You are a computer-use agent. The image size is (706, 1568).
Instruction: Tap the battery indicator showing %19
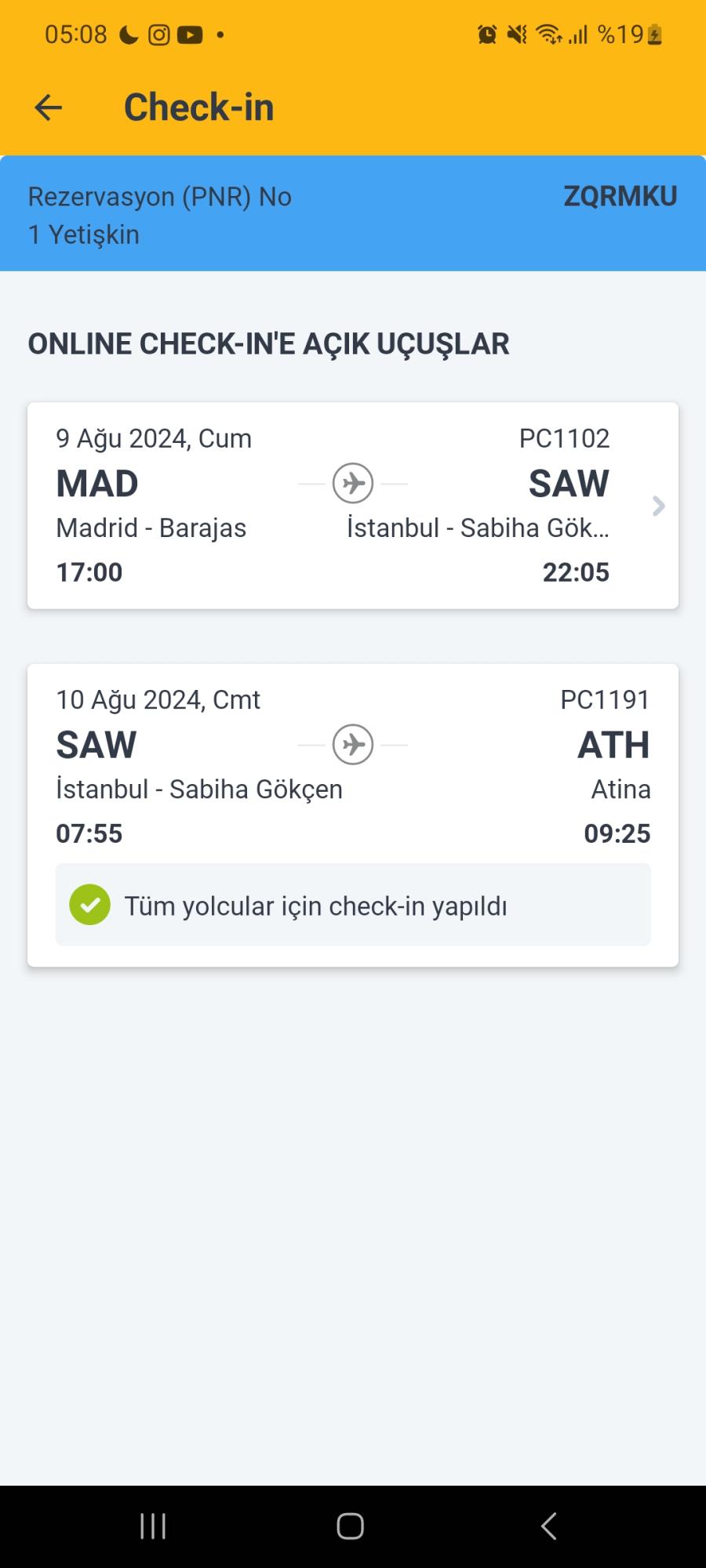[x=628, y=34]
